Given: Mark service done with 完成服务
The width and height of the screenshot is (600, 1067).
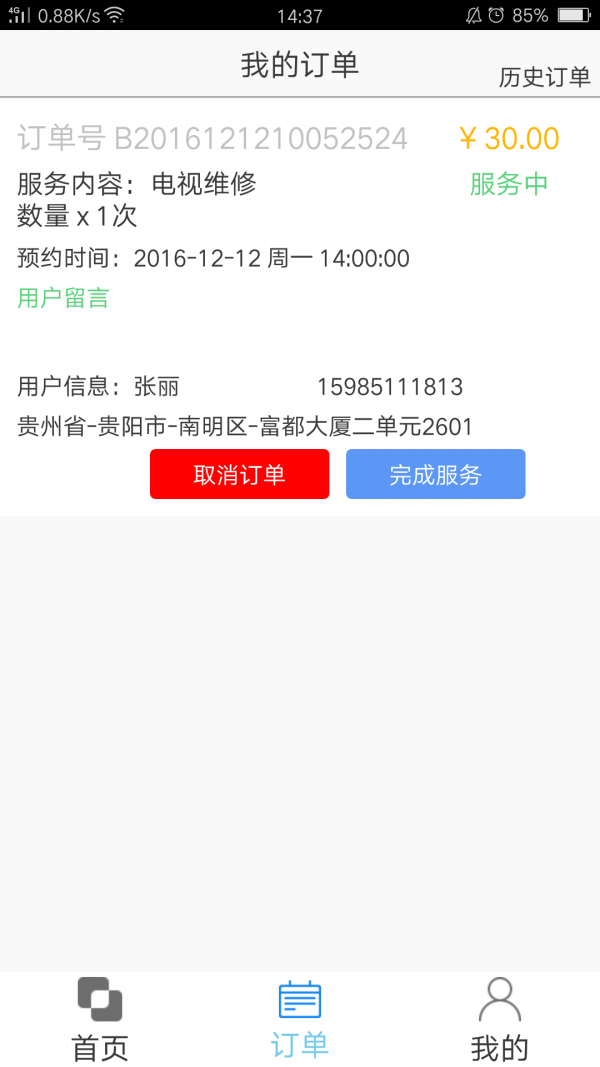Looking at the screenshot, I should pyautogui.click(x=435, y=474).
